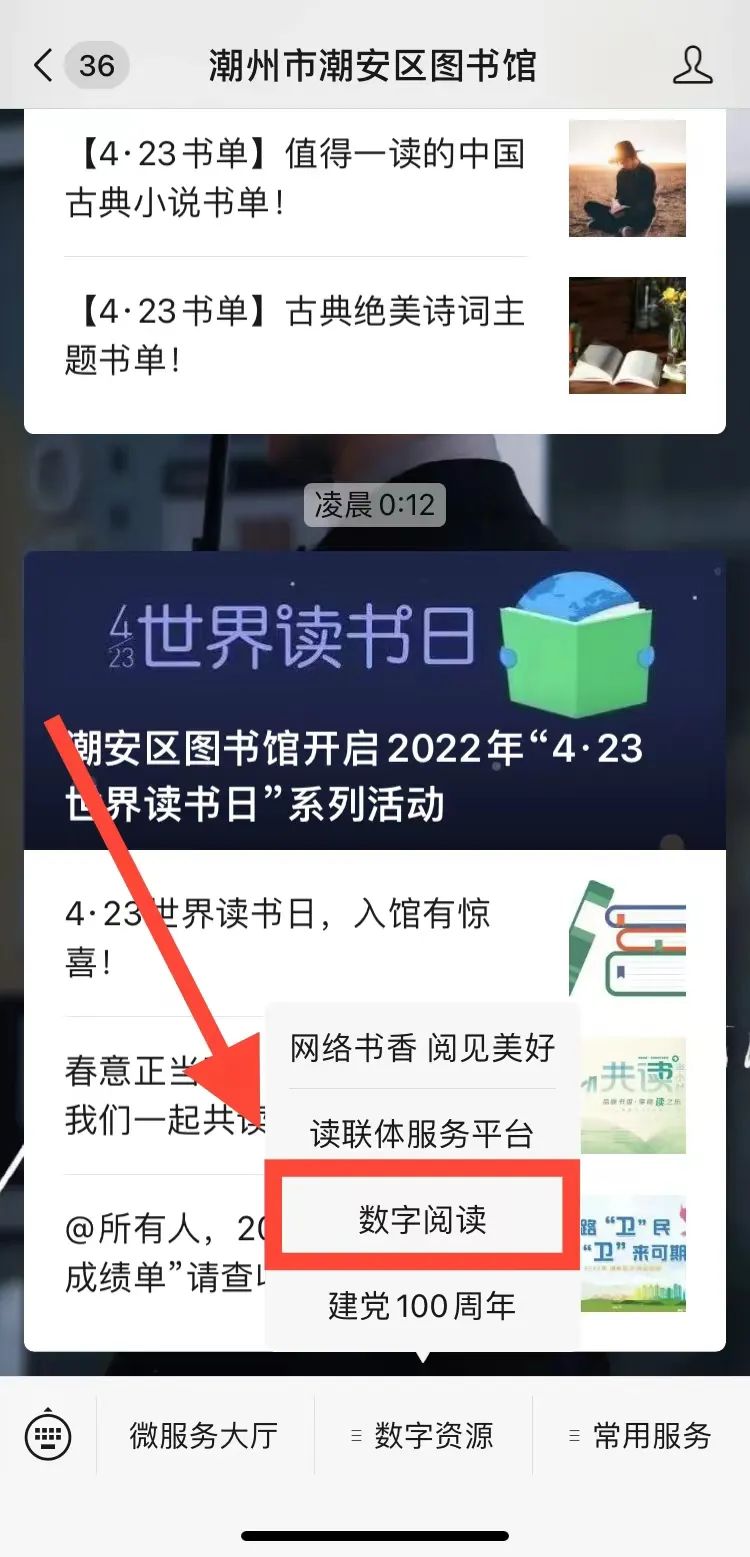Tap the 数字资源 menu
Image resolution: width=750 pixels, height=1557 pixels.
coord(423,1436)
